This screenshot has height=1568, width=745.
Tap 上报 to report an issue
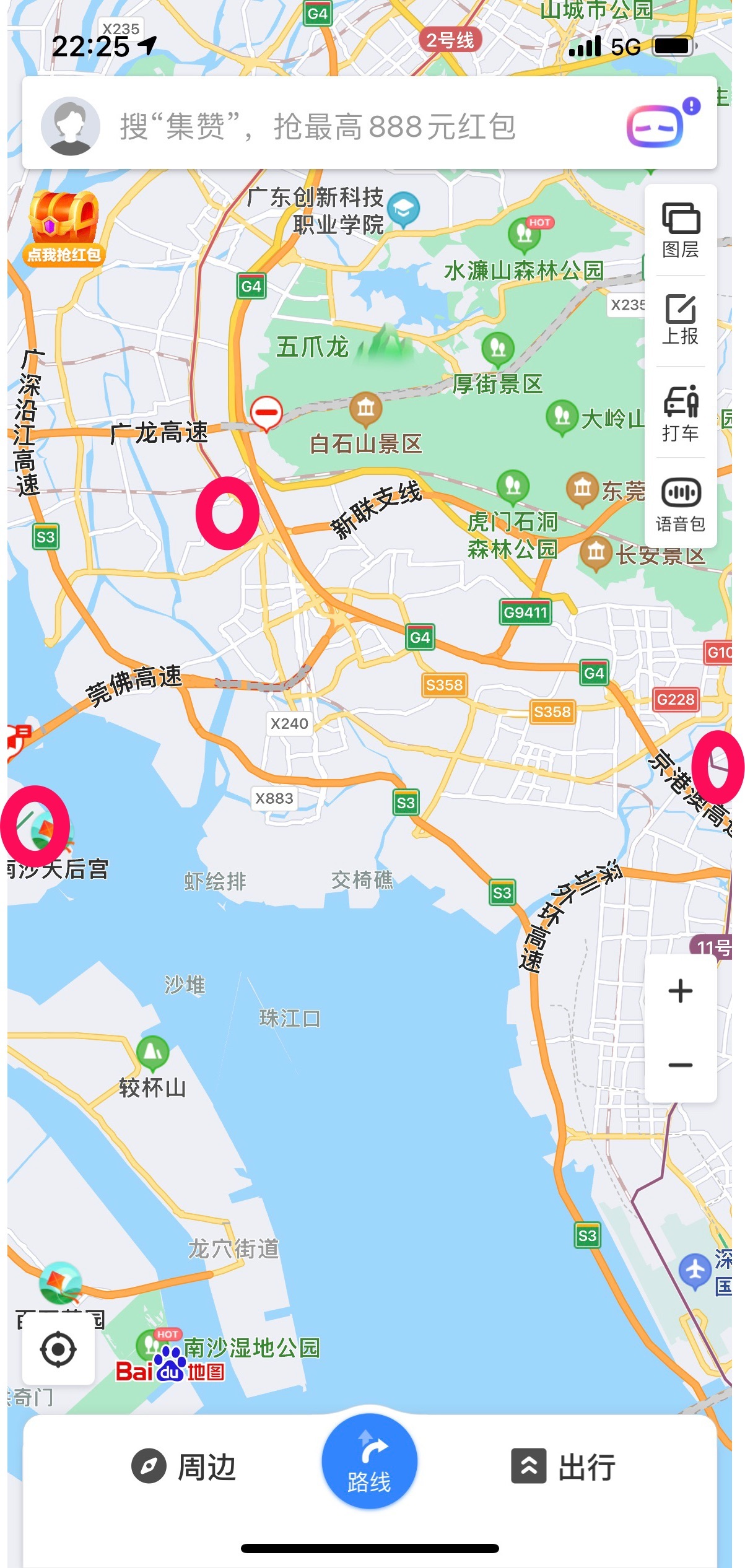pyautogui.click(x=680, y=320)
